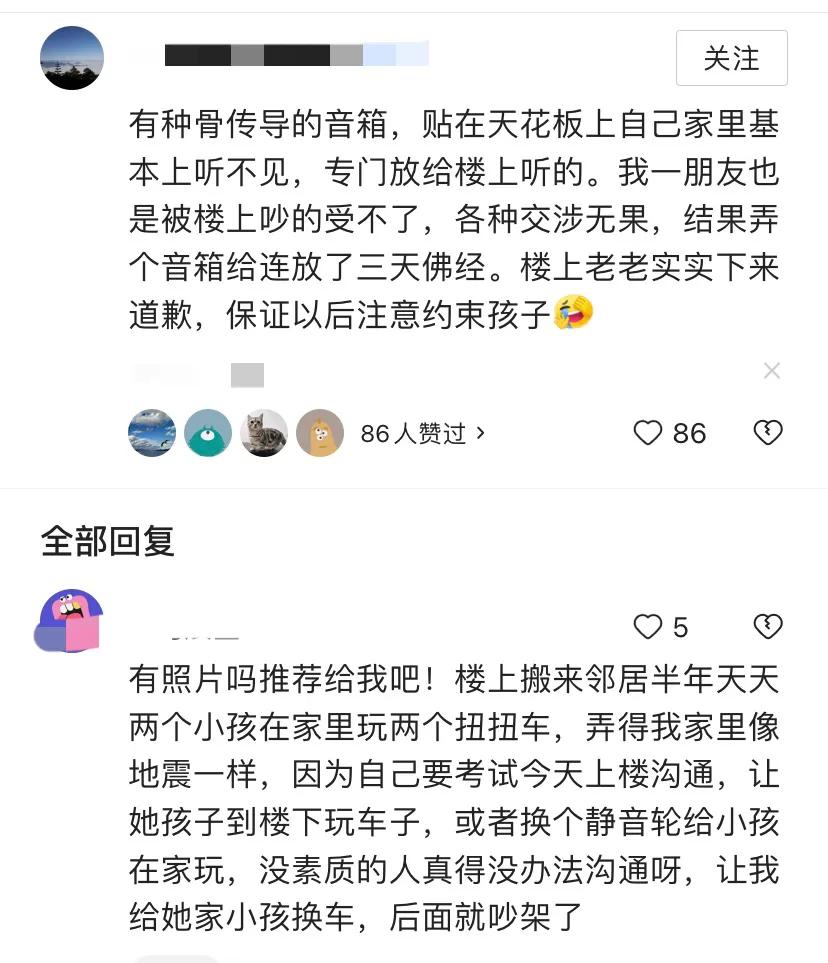The height and width of the screenshot is (963, 828).
Task: Tap the green cartoon avatar among likers
Action: pyautogui.click(x=208, y=433)
